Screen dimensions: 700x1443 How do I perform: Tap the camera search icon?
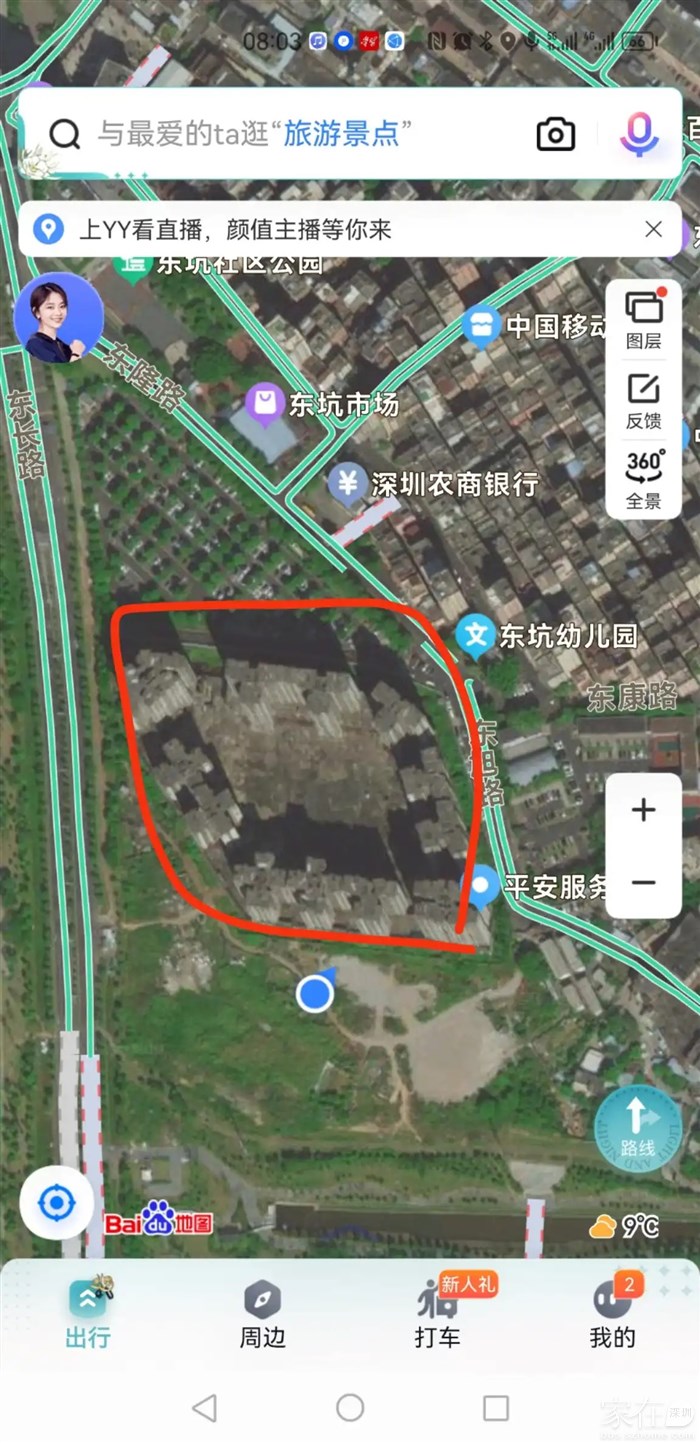555,134
